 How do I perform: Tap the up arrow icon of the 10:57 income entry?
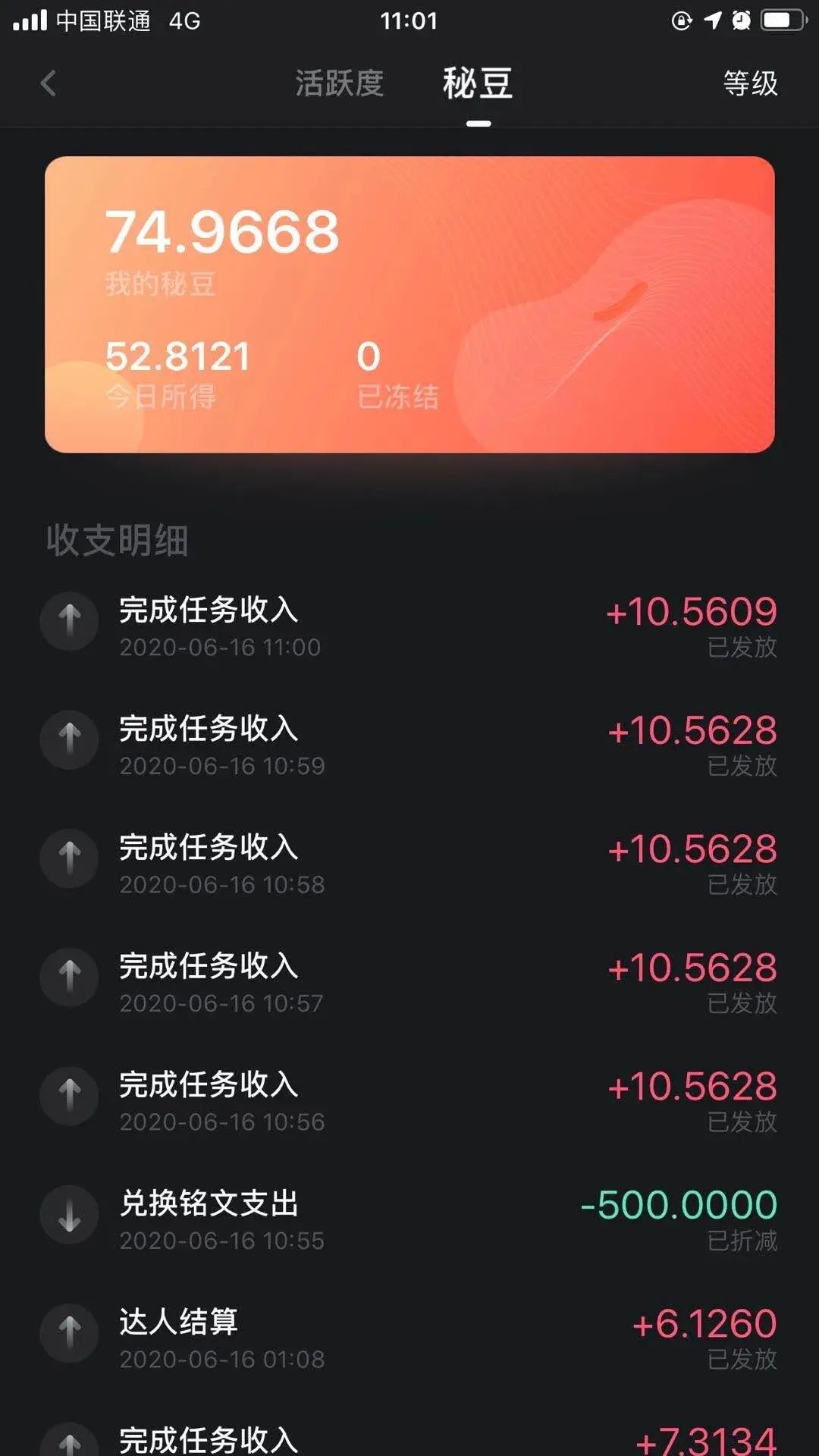coord(69,977)
